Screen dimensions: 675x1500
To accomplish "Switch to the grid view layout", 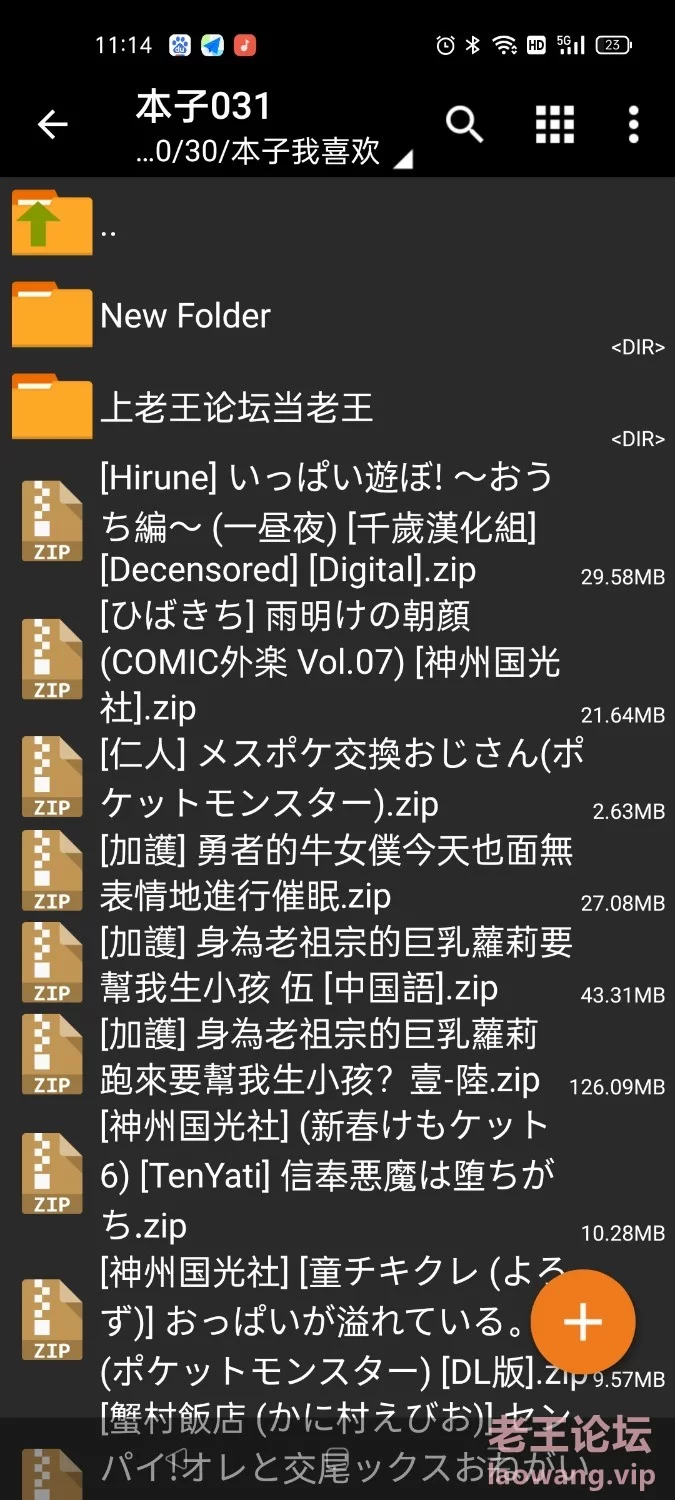I will (554, 124).
